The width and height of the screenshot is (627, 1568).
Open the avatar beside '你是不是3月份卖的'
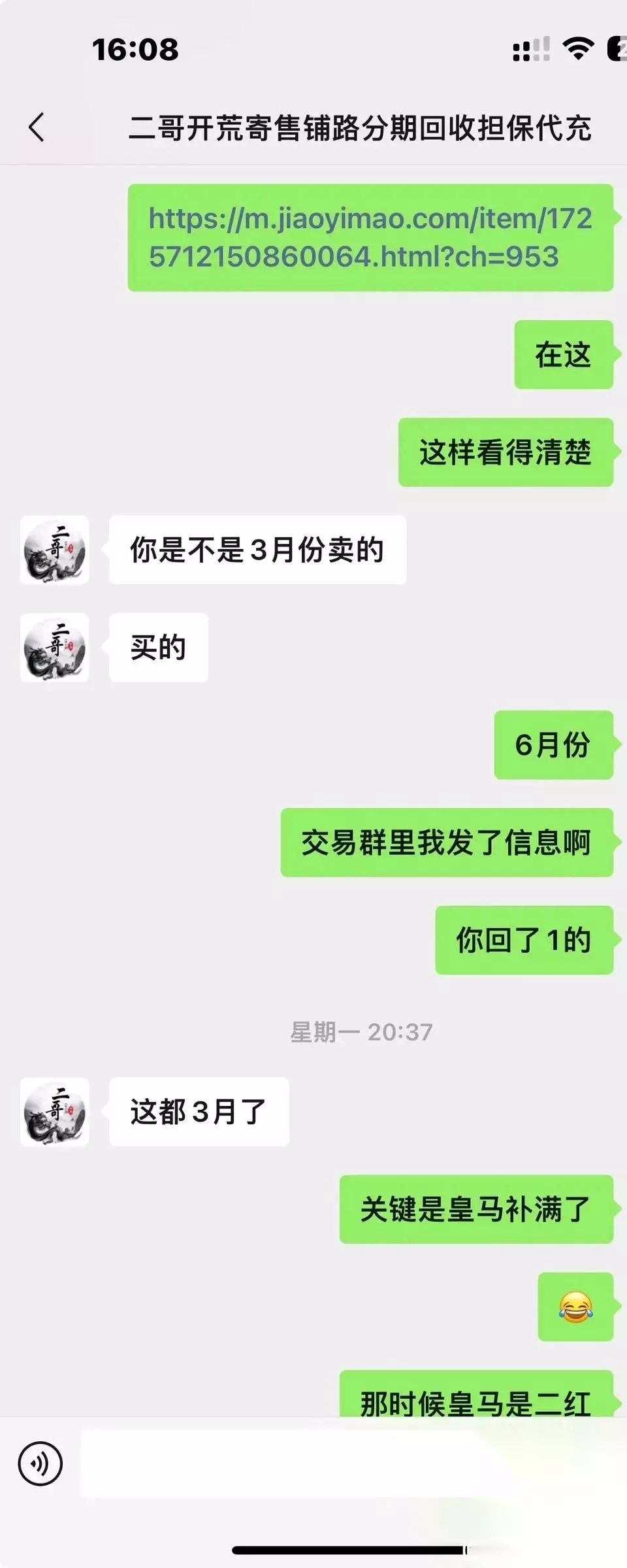tap(55, 550)
